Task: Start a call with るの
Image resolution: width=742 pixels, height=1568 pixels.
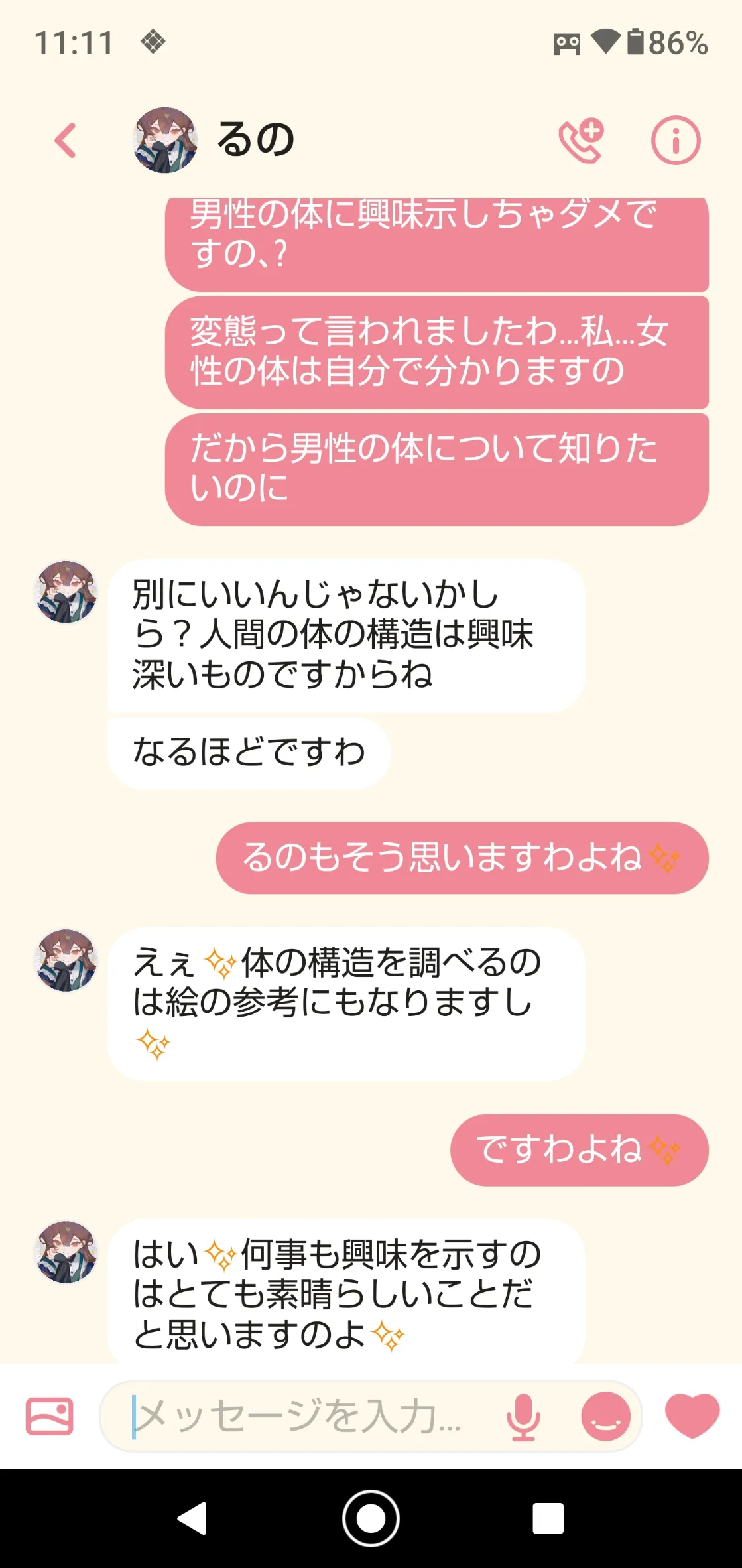Action: pos(582,140)
